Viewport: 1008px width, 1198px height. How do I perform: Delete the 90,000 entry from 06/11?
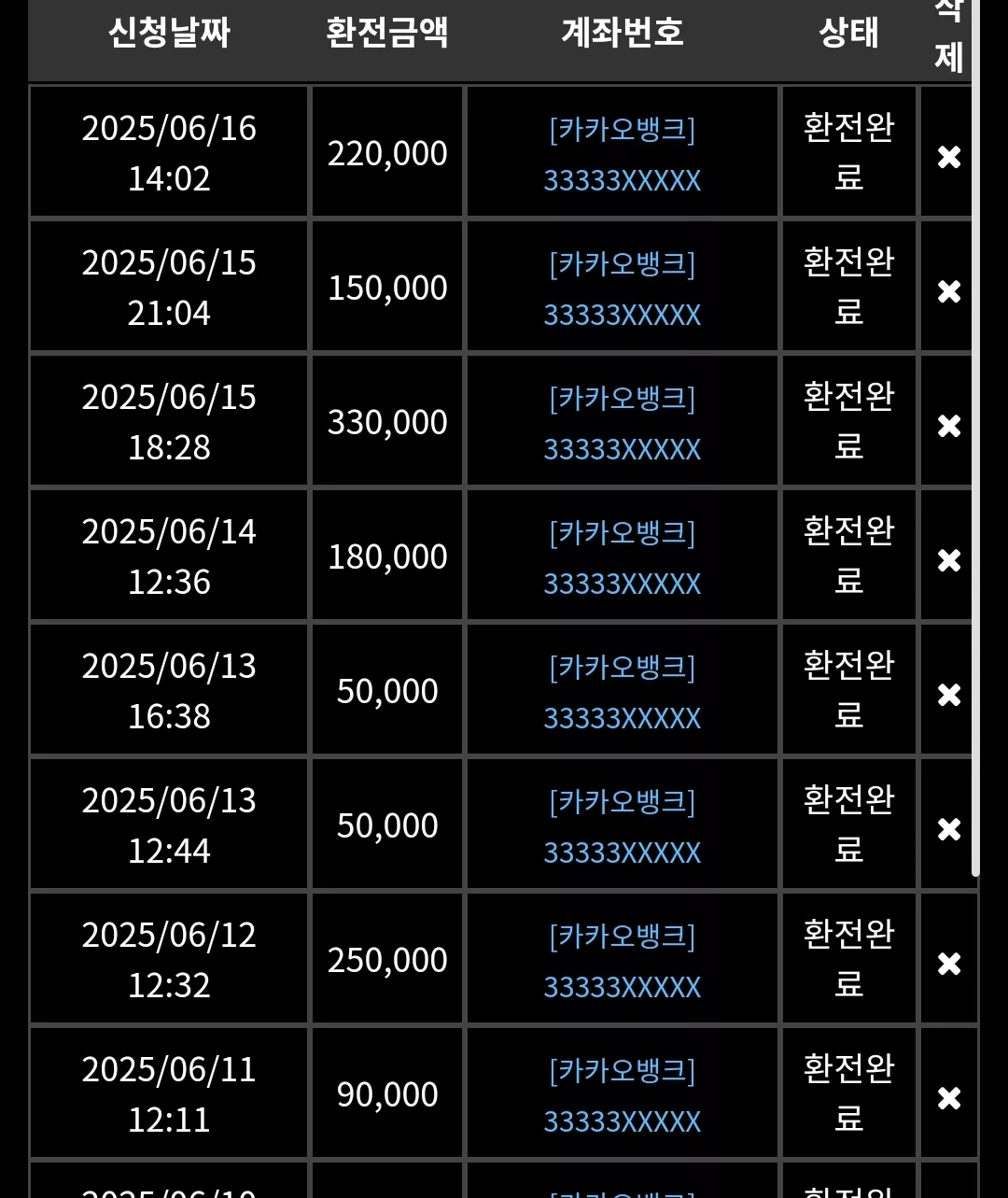coord(949,1098)
